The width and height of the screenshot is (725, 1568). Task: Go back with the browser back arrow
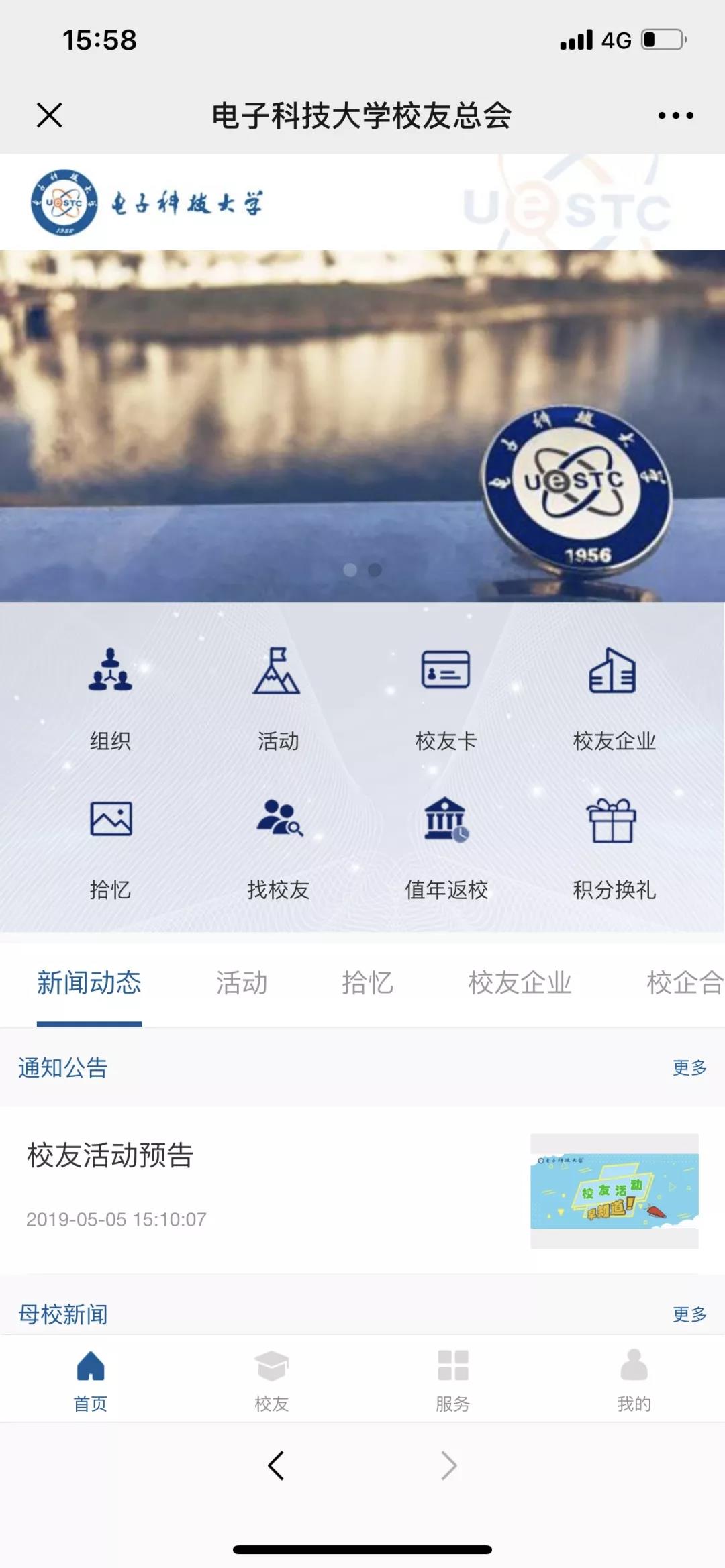point(276,1465)
